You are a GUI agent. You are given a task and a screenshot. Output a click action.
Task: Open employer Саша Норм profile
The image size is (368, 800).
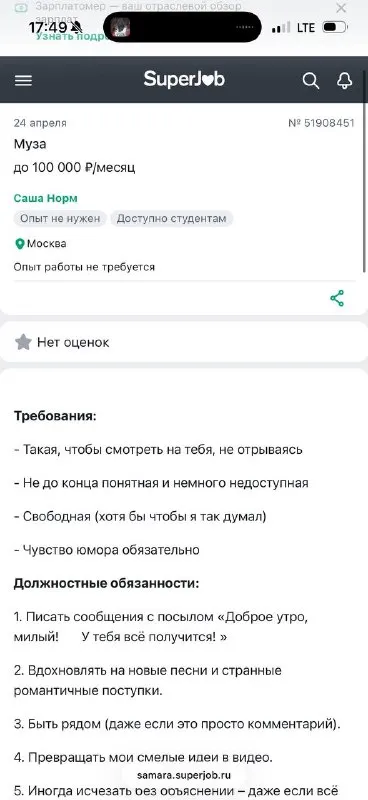[45, 198]
